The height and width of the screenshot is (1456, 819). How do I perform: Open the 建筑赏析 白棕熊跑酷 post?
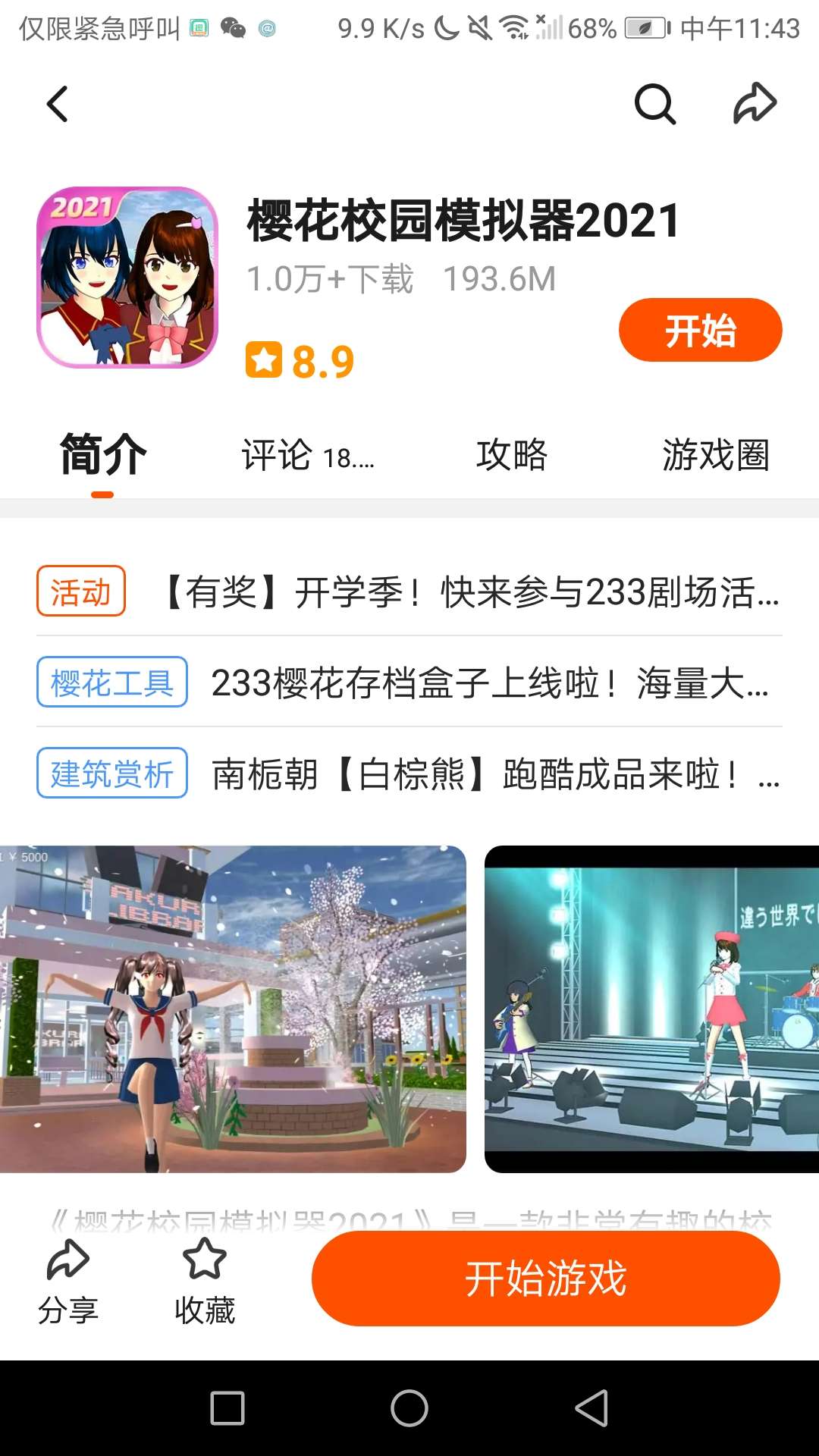pyautogui.click(x=493, y=774)
